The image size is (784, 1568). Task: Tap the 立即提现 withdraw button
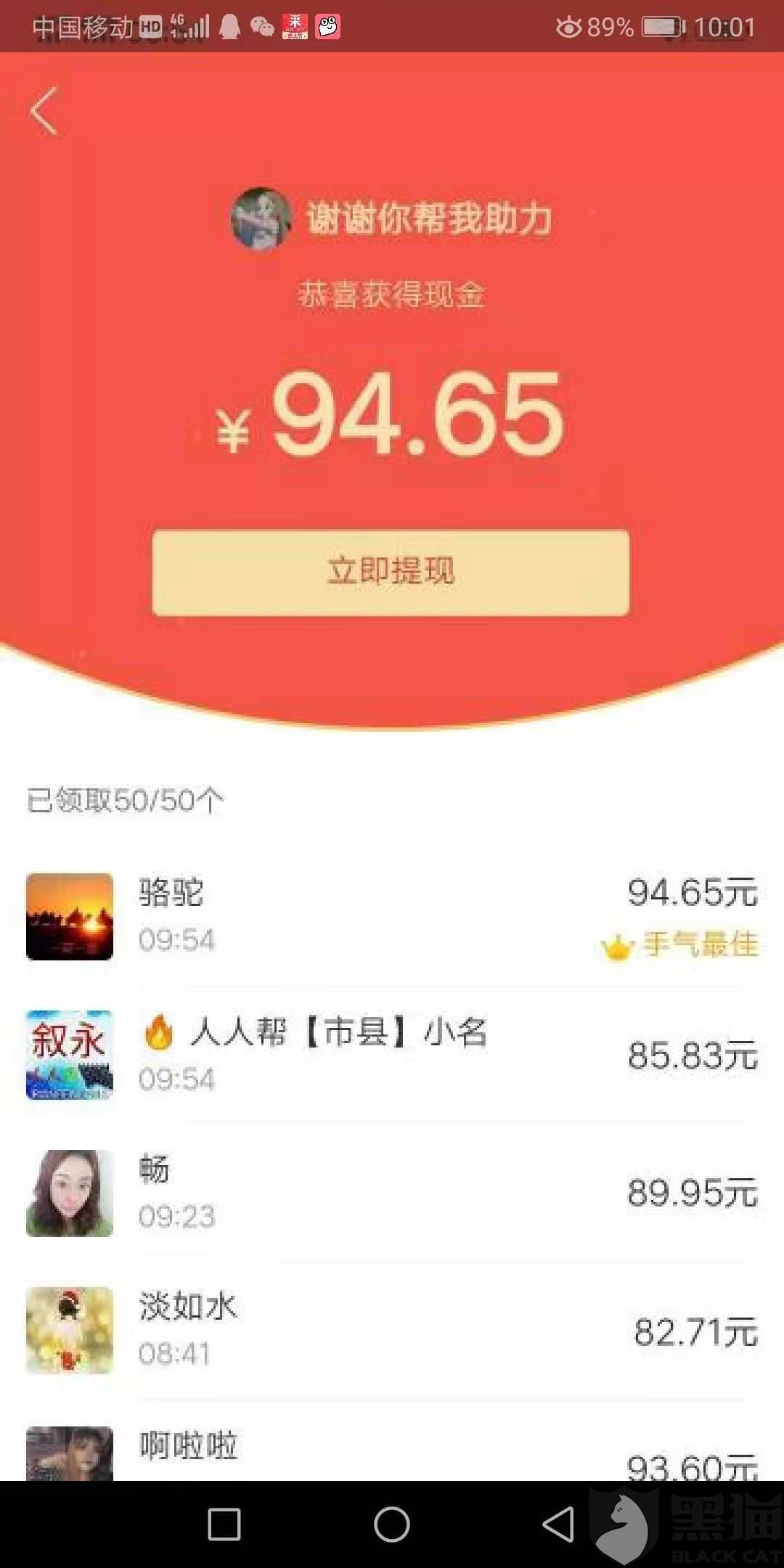(391, 572)
